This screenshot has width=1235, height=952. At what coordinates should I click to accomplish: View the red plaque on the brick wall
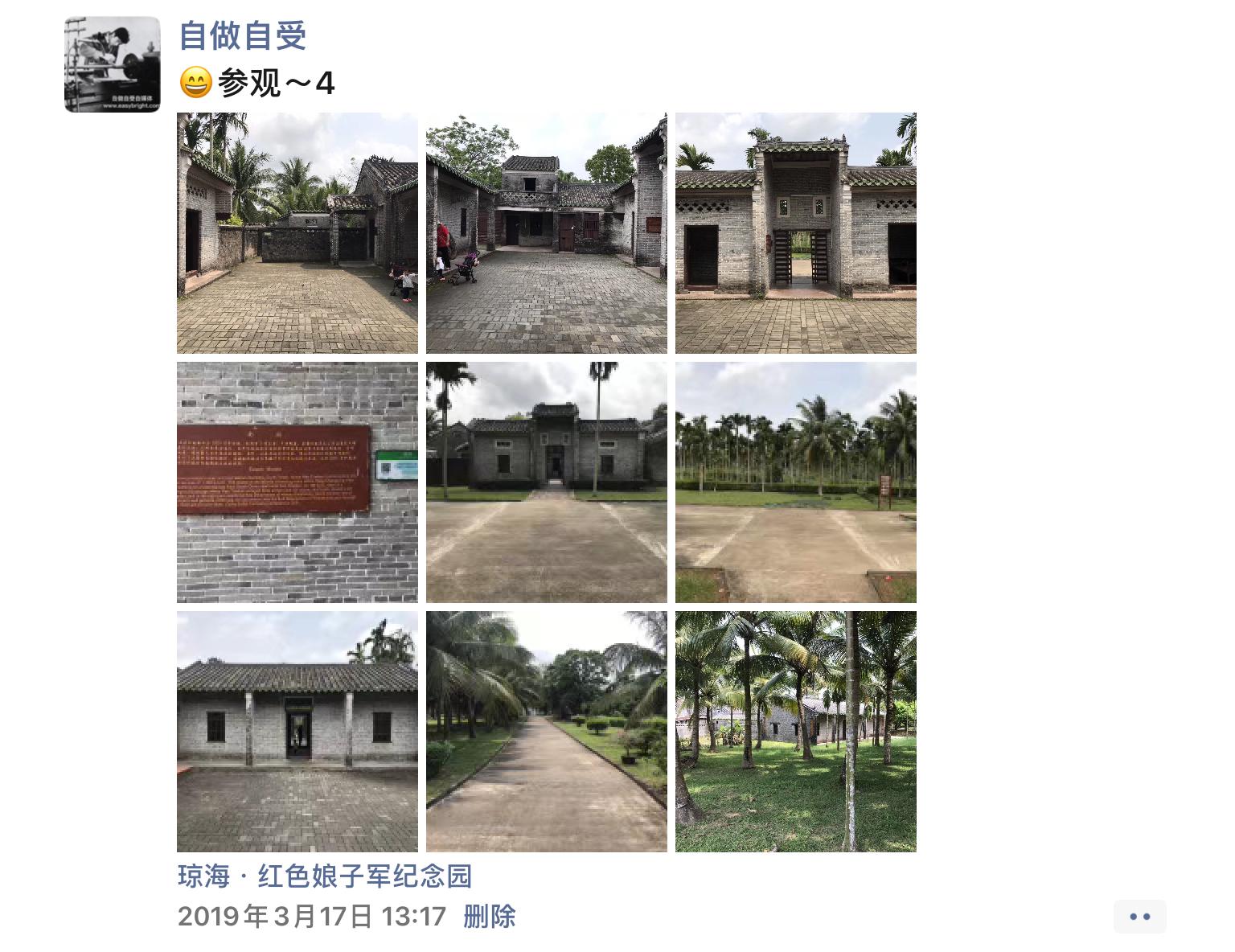click(x=297, y=482)
